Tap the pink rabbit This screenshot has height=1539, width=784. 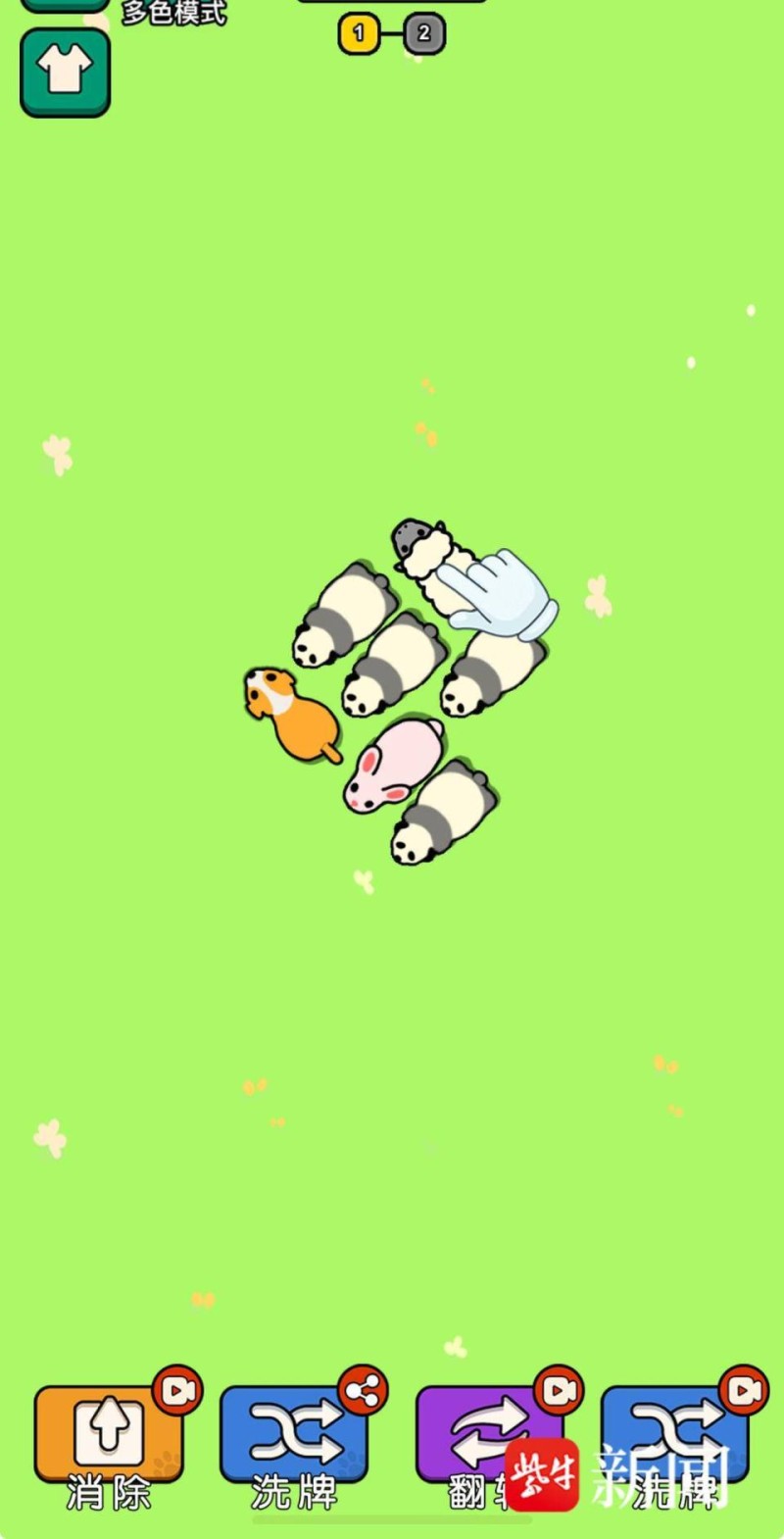pos(392,765)
